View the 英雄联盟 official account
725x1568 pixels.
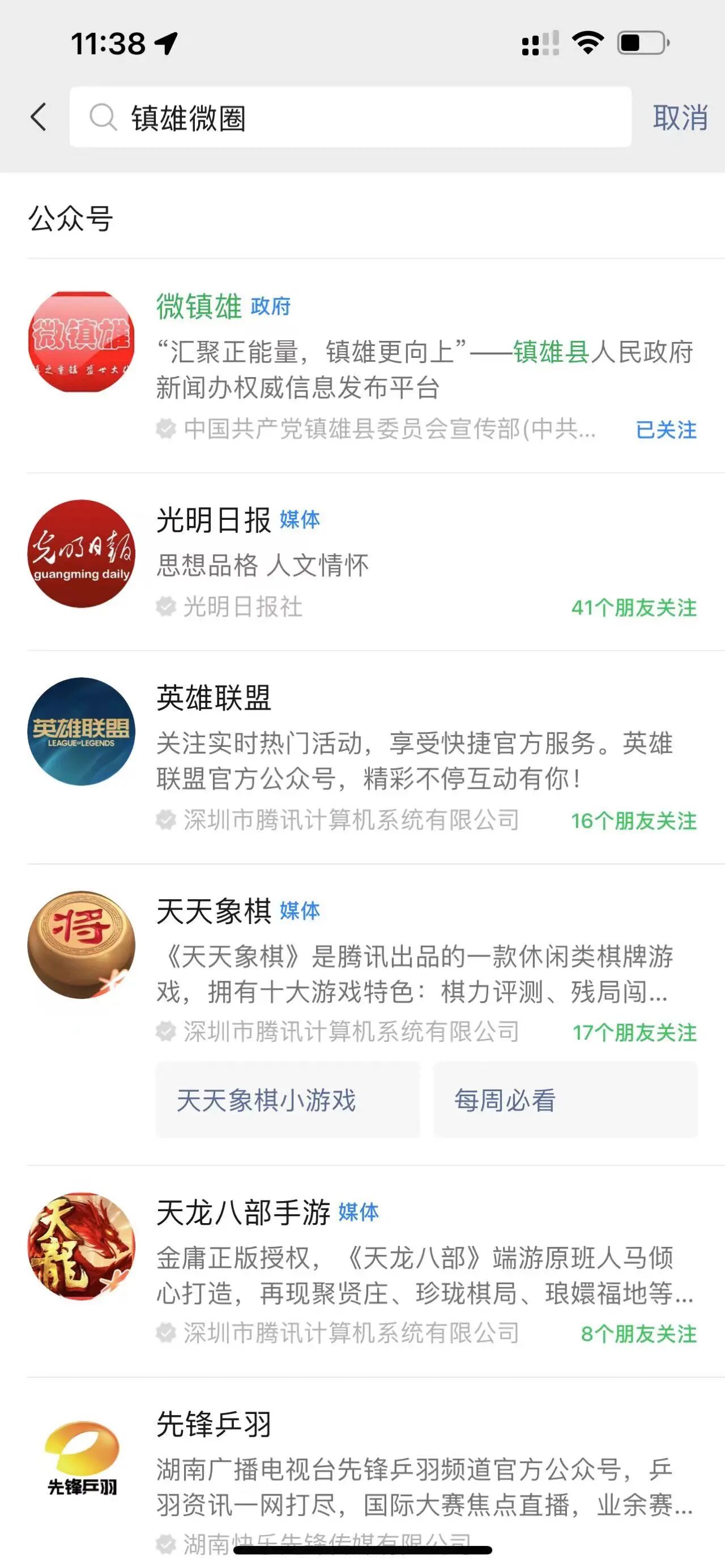[213, 698]
